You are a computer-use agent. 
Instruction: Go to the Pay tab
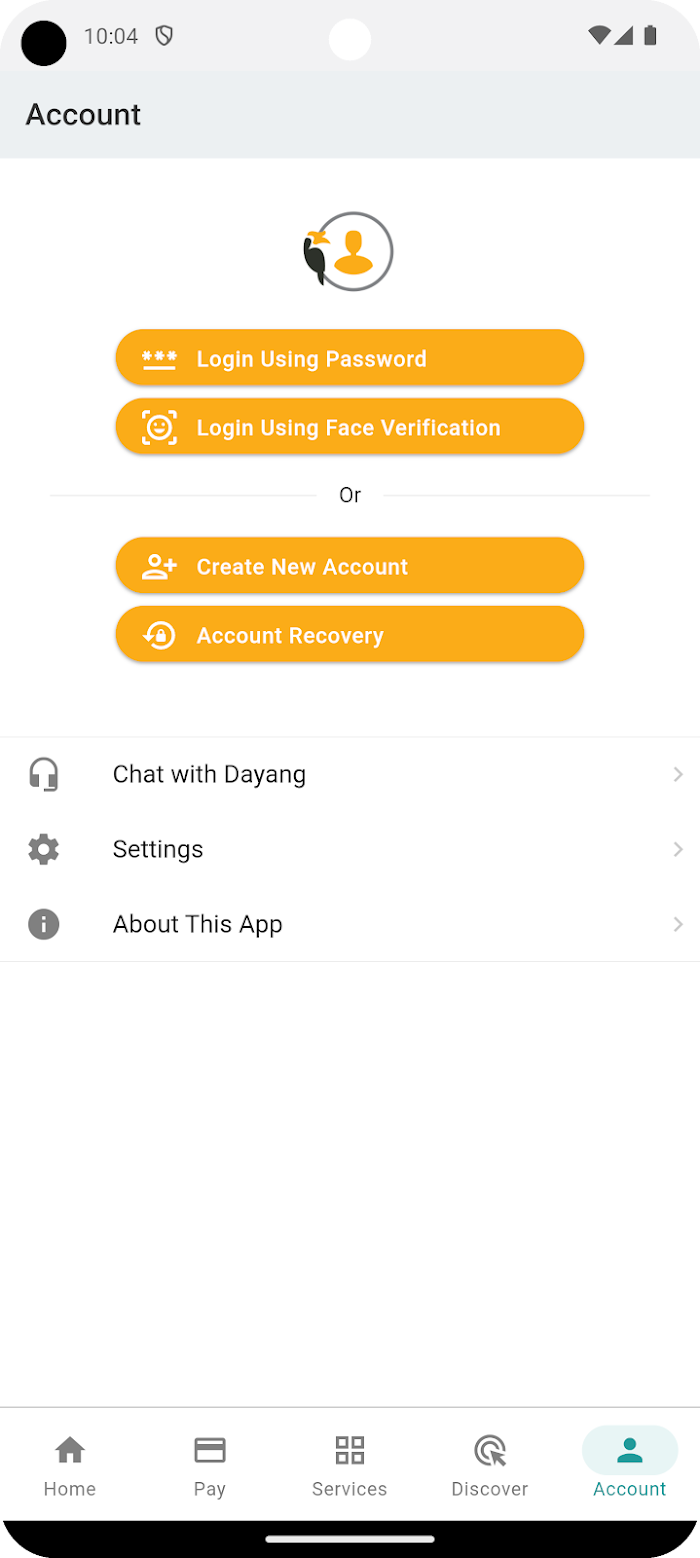(x=210, y=1464)
